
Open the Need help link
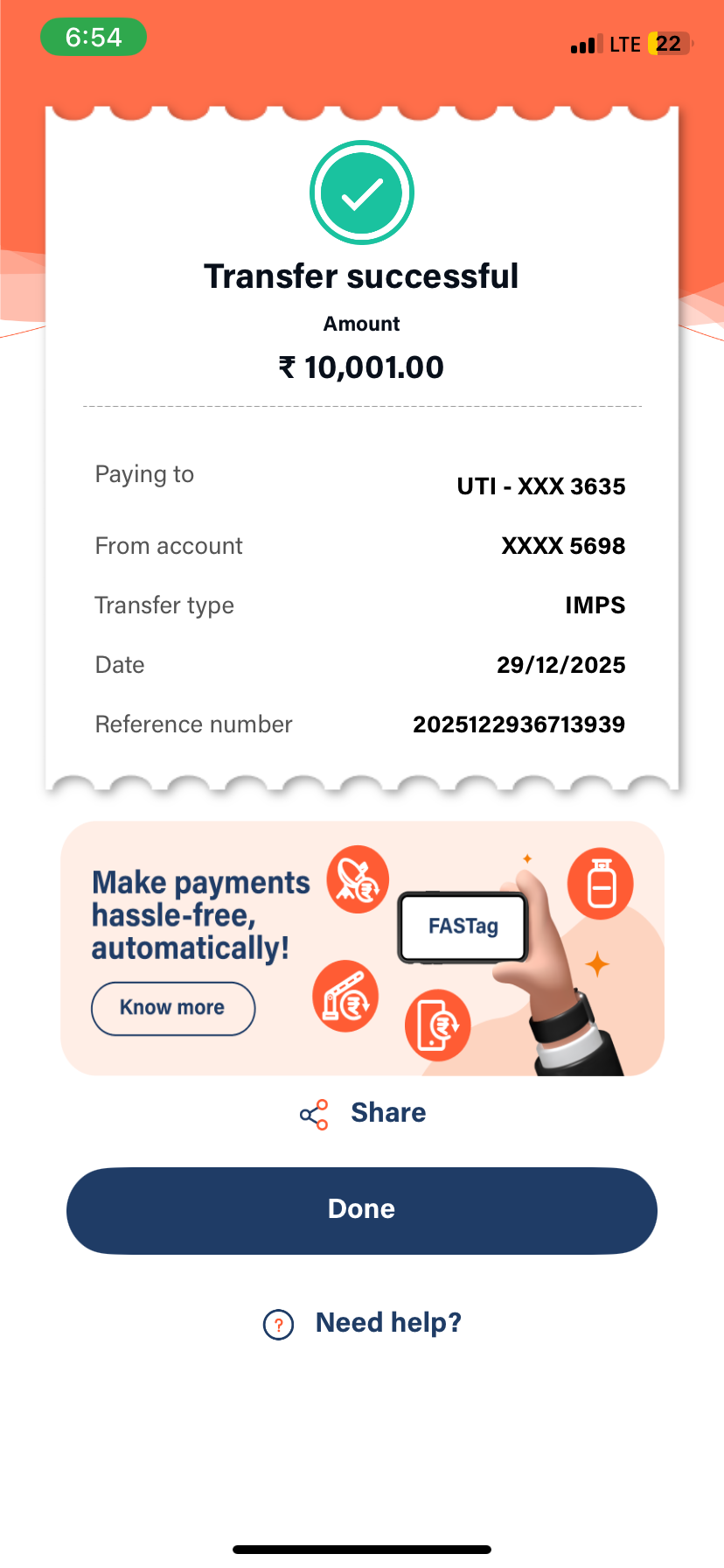[363, 1323]
